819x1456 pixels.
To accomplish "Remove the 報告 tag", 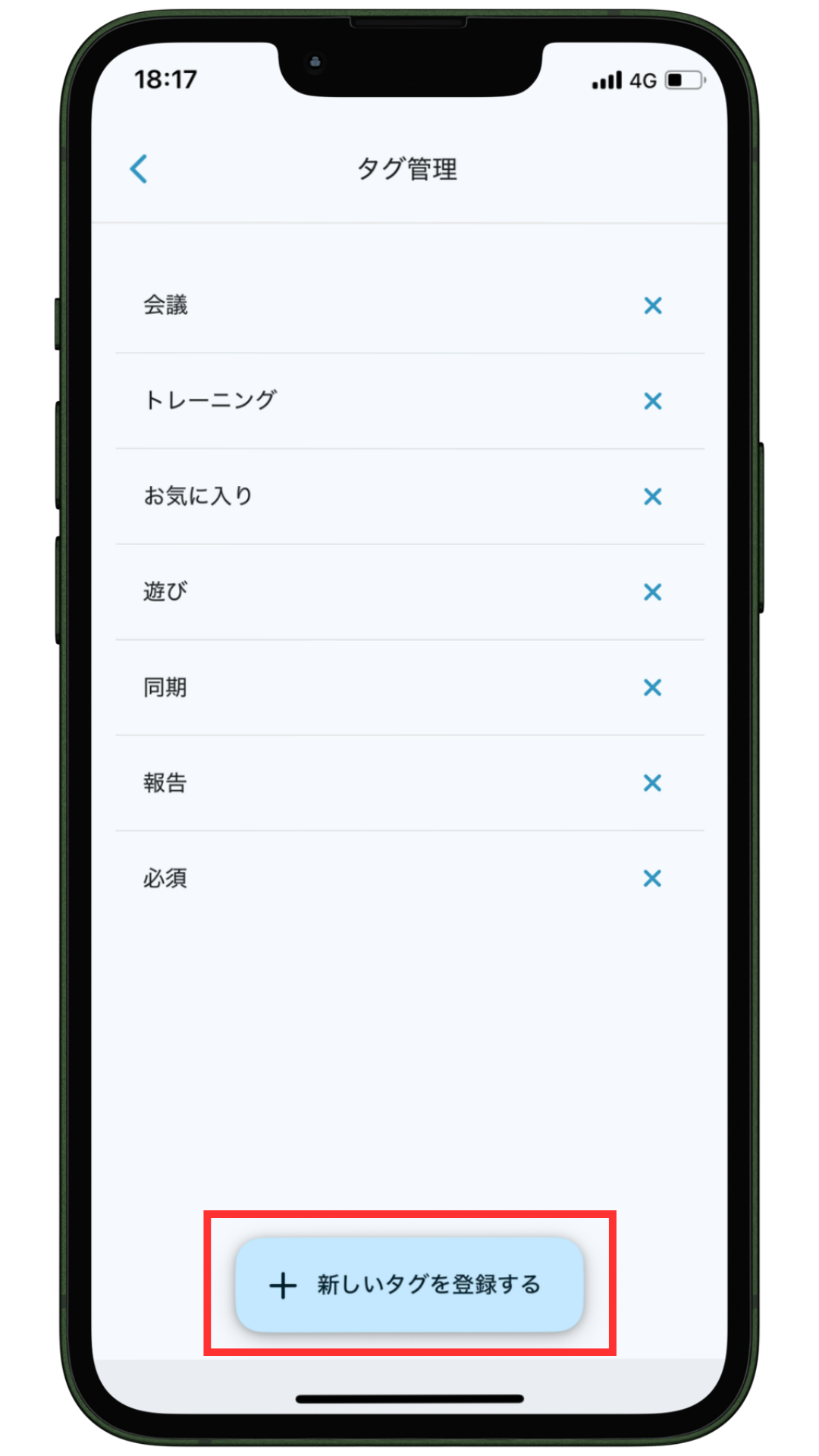I will pos(652,783).
